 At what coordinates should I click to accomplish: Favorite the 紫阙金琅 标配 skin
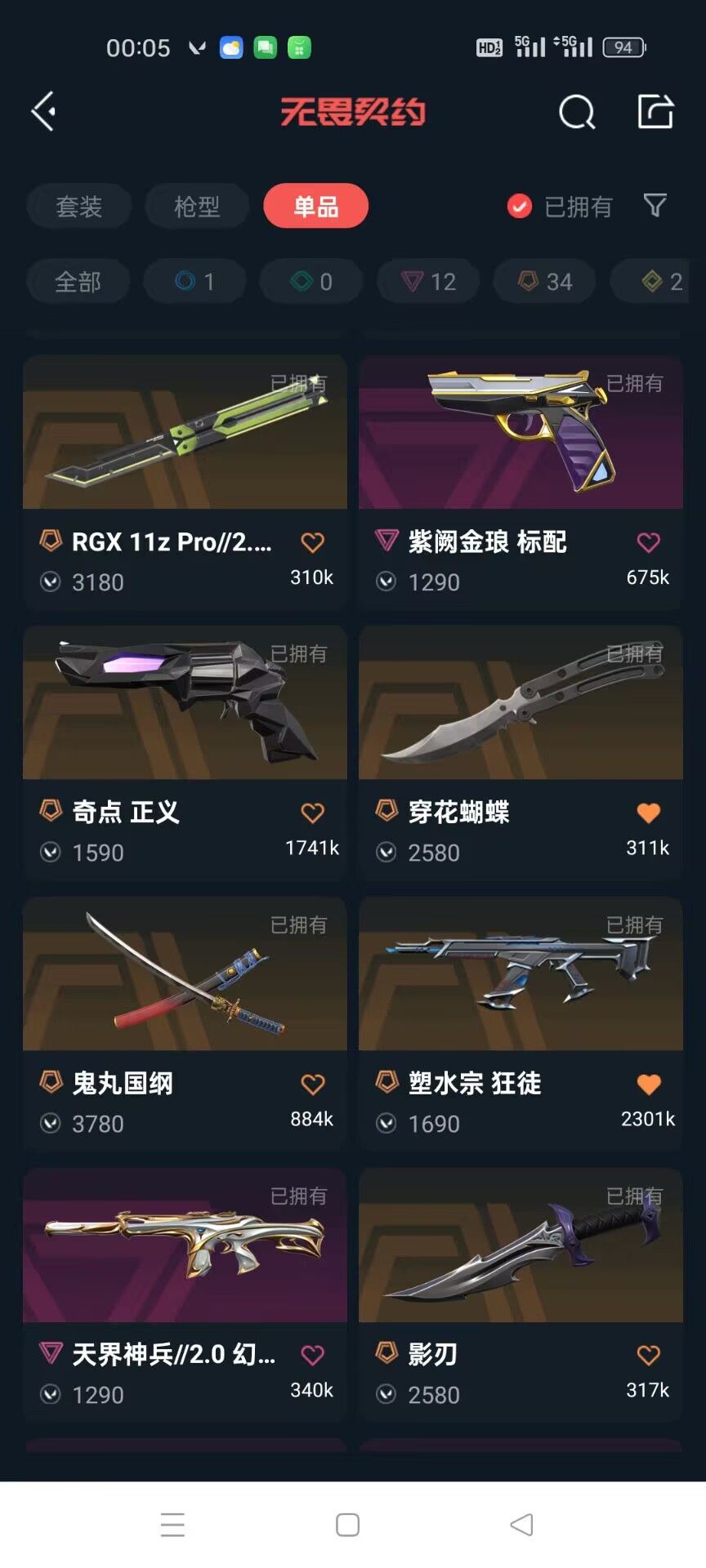click(648, 542)
